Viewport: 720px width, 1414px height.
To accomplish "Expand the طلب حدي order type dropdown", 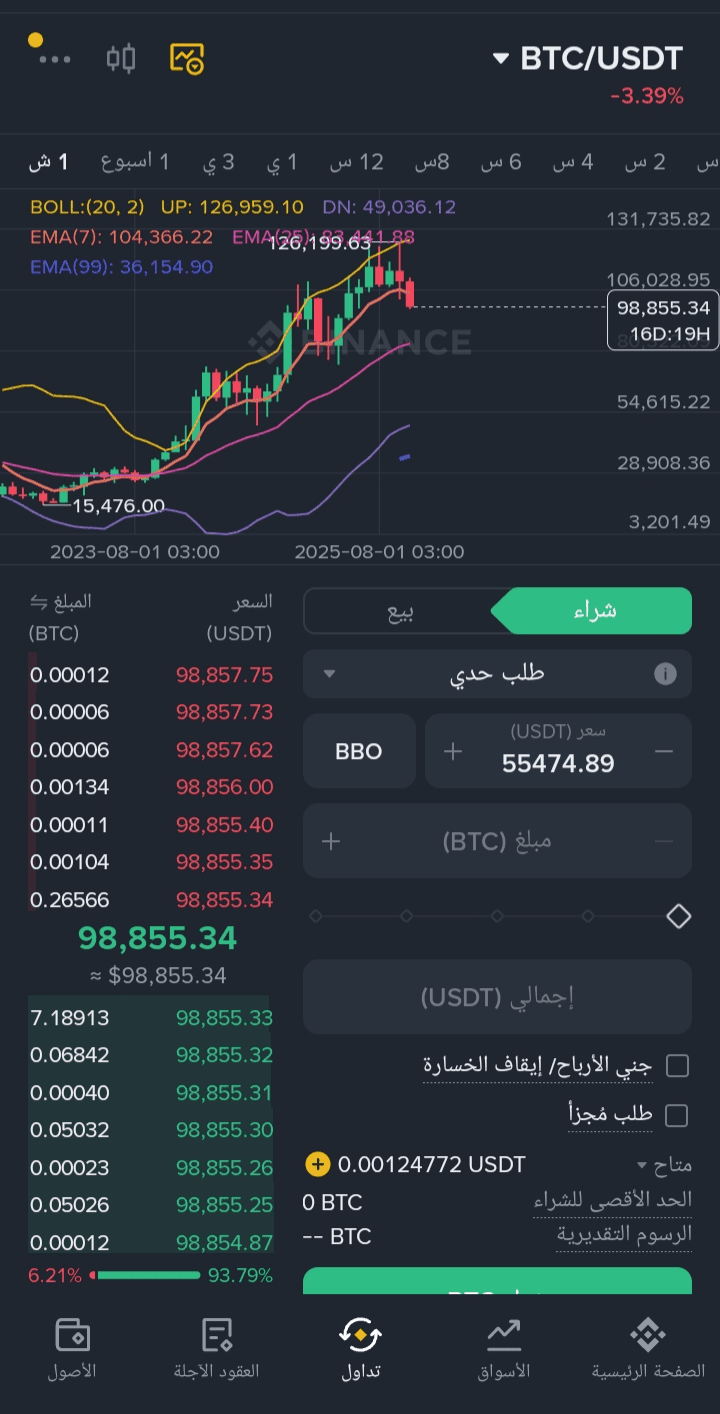I will click(x=497, y=673).
